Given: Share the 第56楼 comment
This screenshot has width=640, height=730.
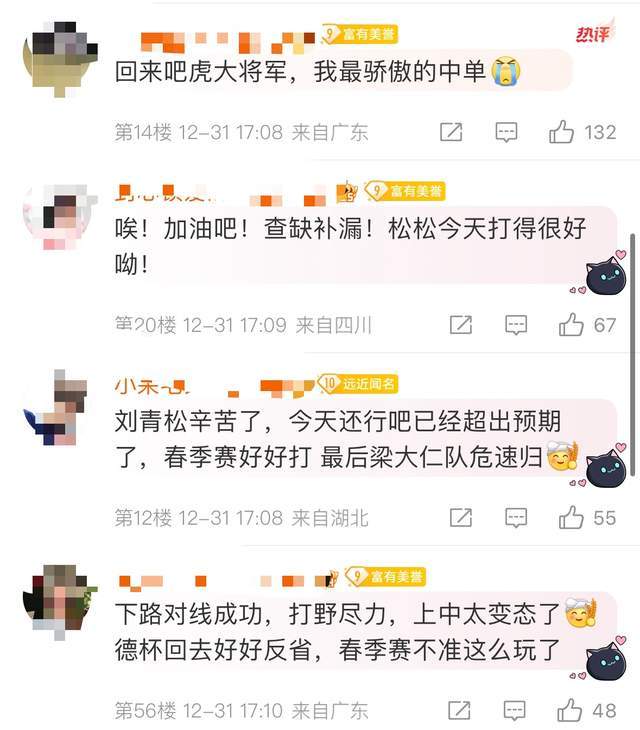Looking at the screenshot, I should coord(461,710).
